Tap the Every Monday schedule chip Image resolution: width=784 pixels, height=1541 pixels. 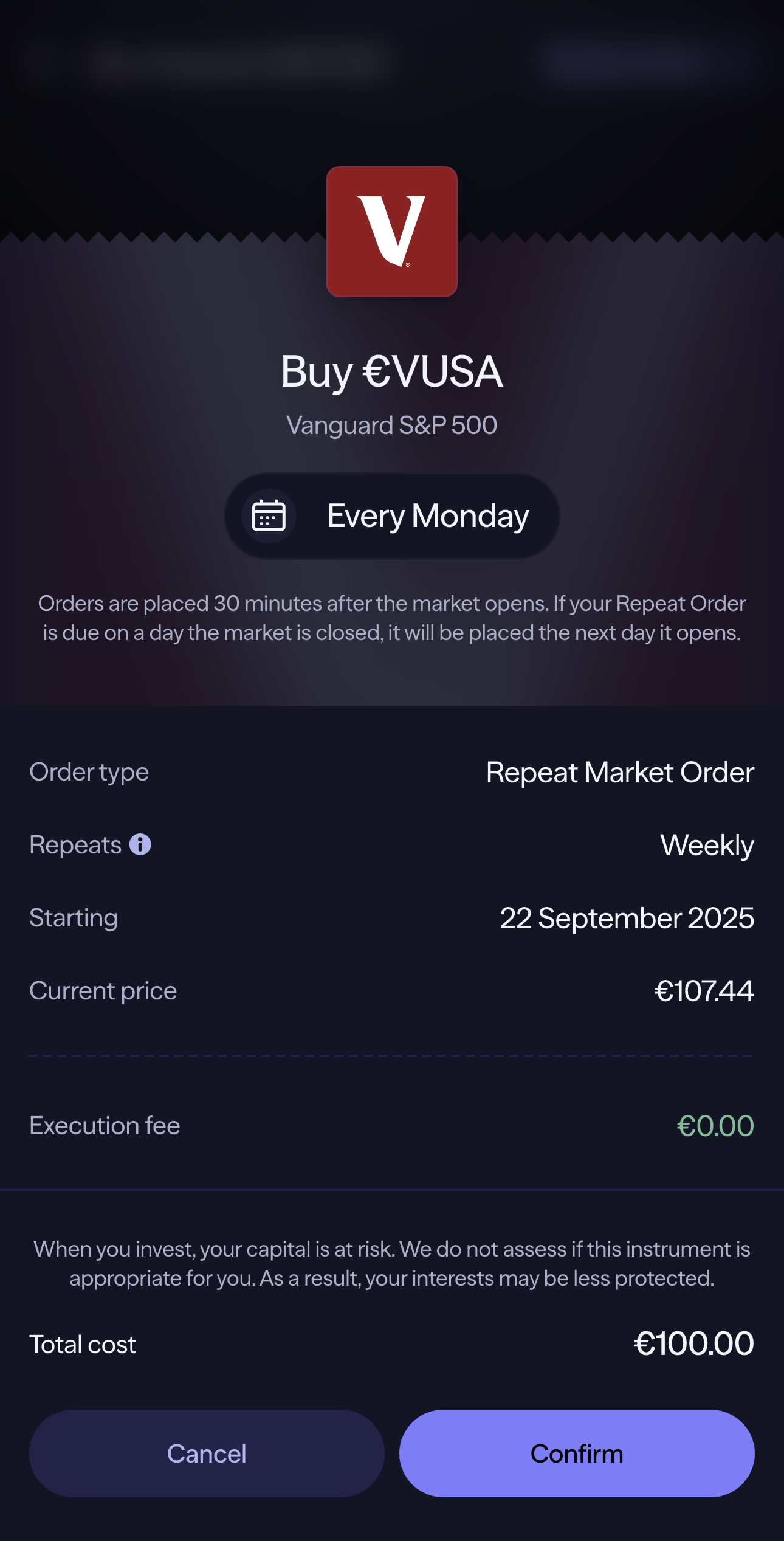pyautogui.click(x=392, y=516)
